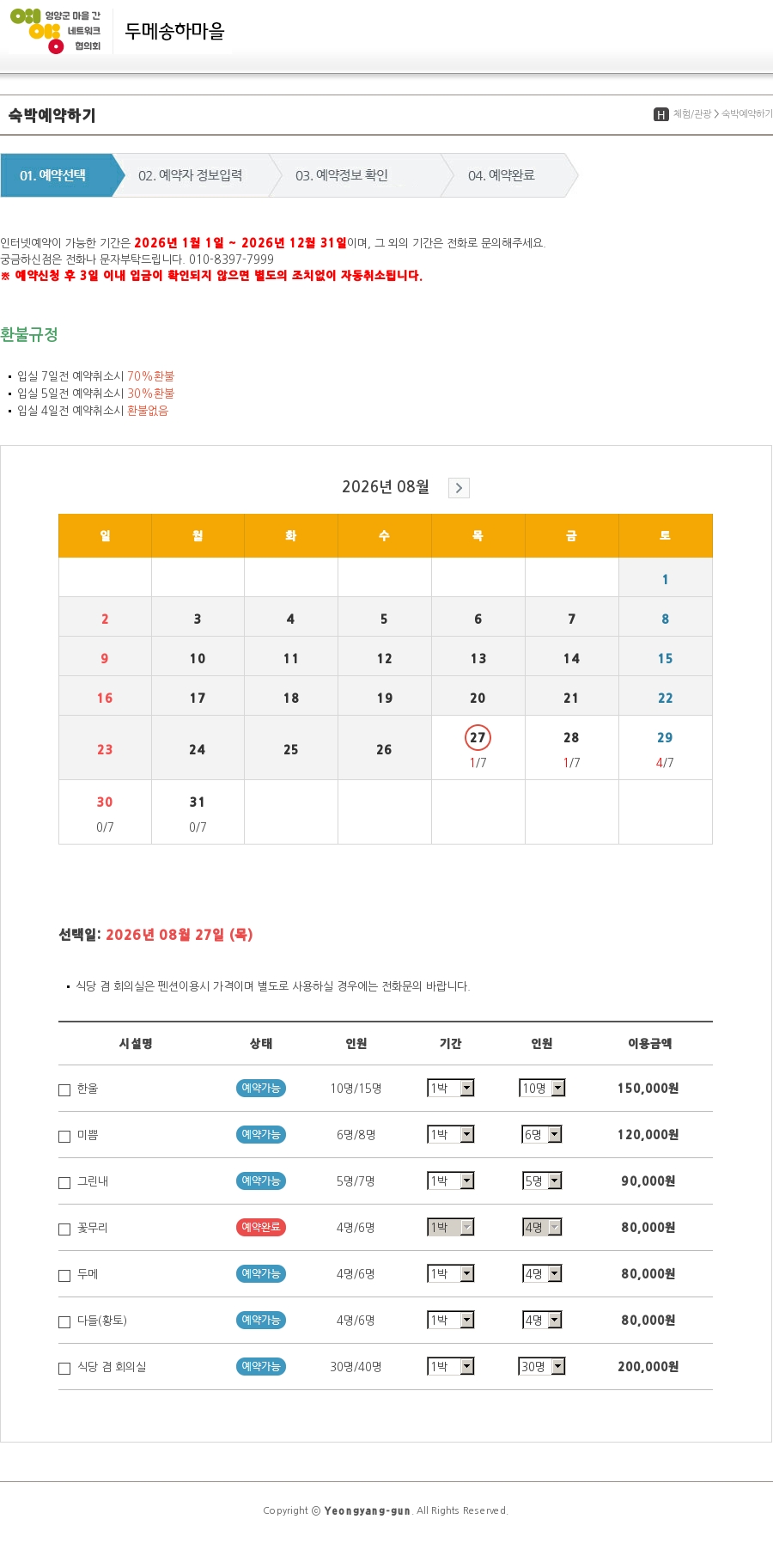Check the 그린내 room checkbox
The height and width of the screenshot is (1568, 773).
(64, 1183)
